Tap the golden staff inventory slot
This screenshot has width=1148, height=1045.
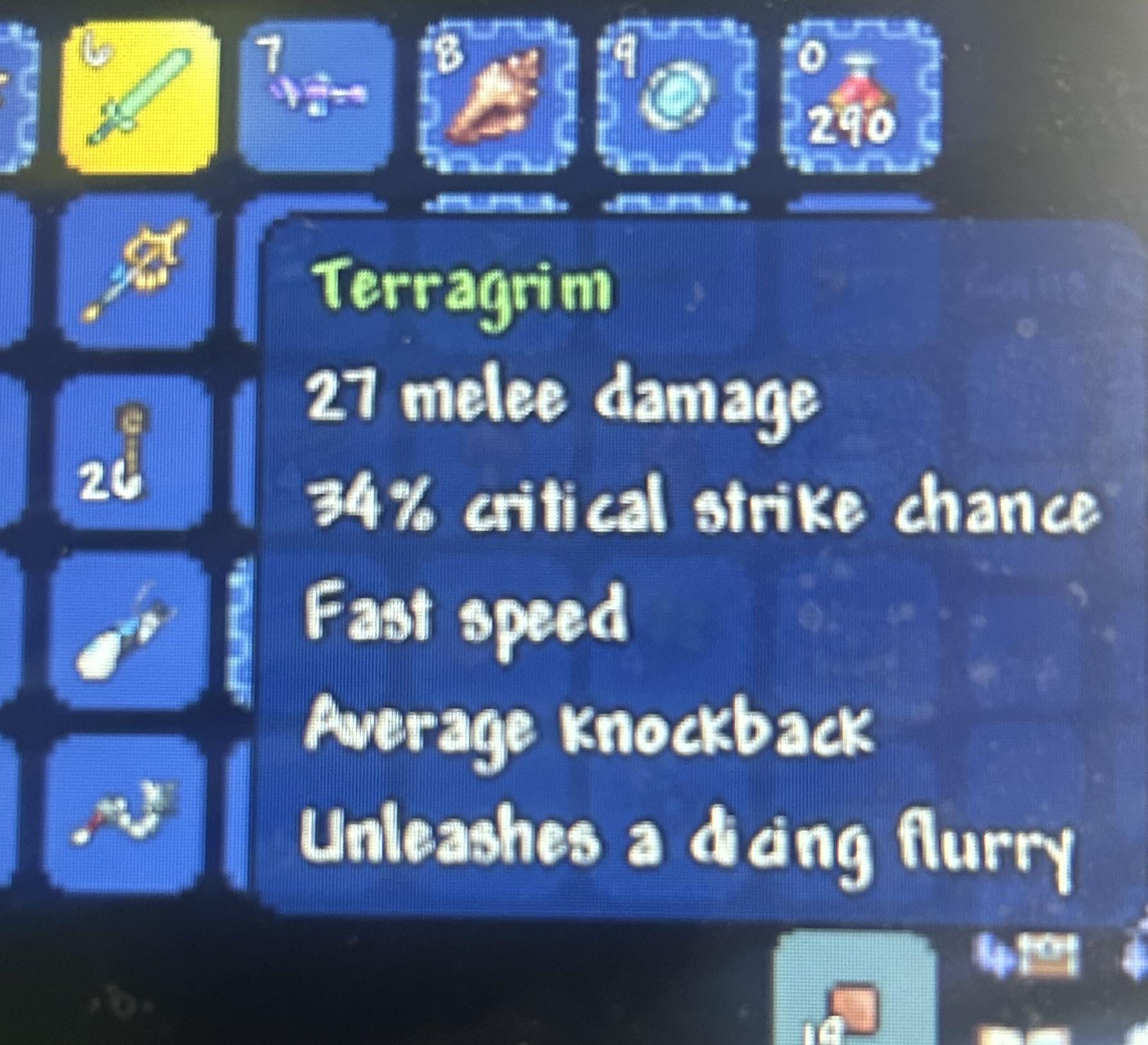point(136,270)
